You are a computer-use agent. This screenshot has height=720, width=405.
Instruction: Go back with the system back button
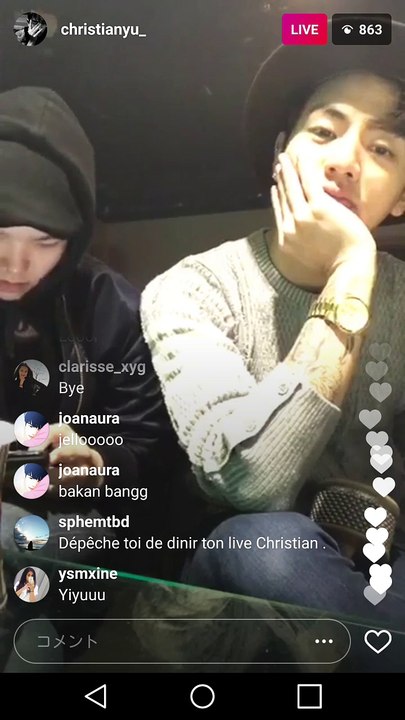point(96,697)
